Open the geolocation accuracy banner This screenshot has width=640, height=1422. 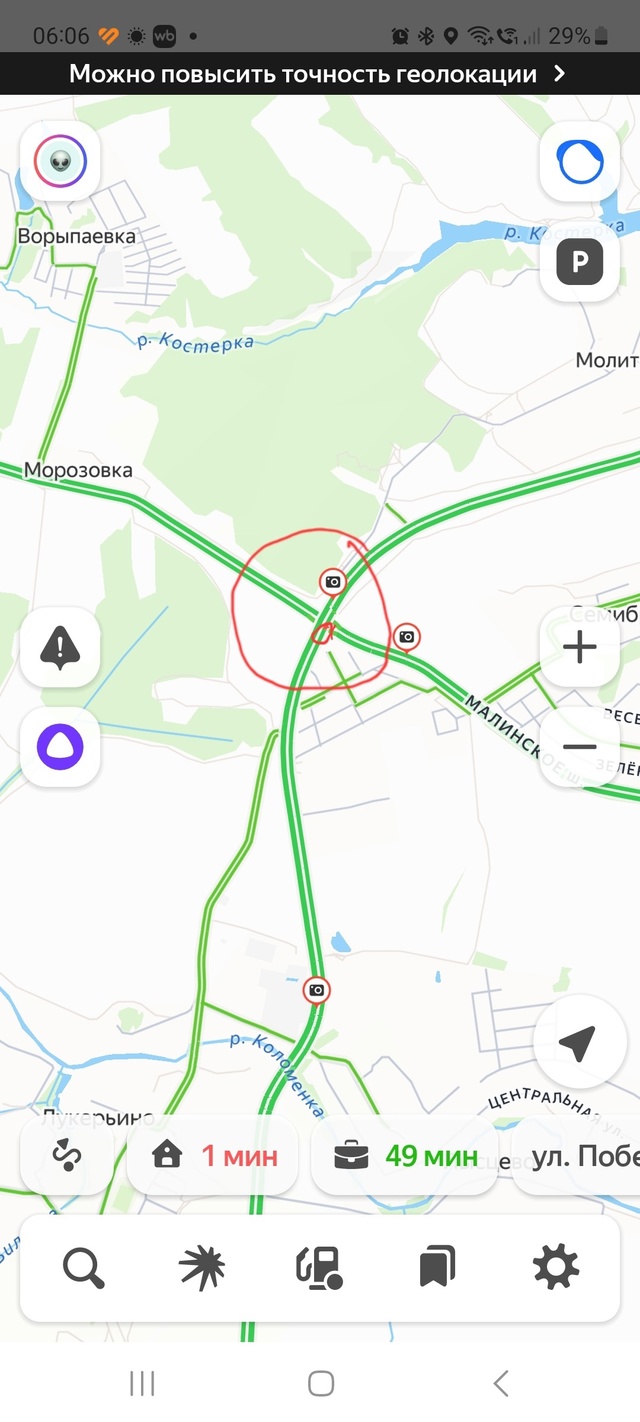pyautogui.click(x=320, y=74)
